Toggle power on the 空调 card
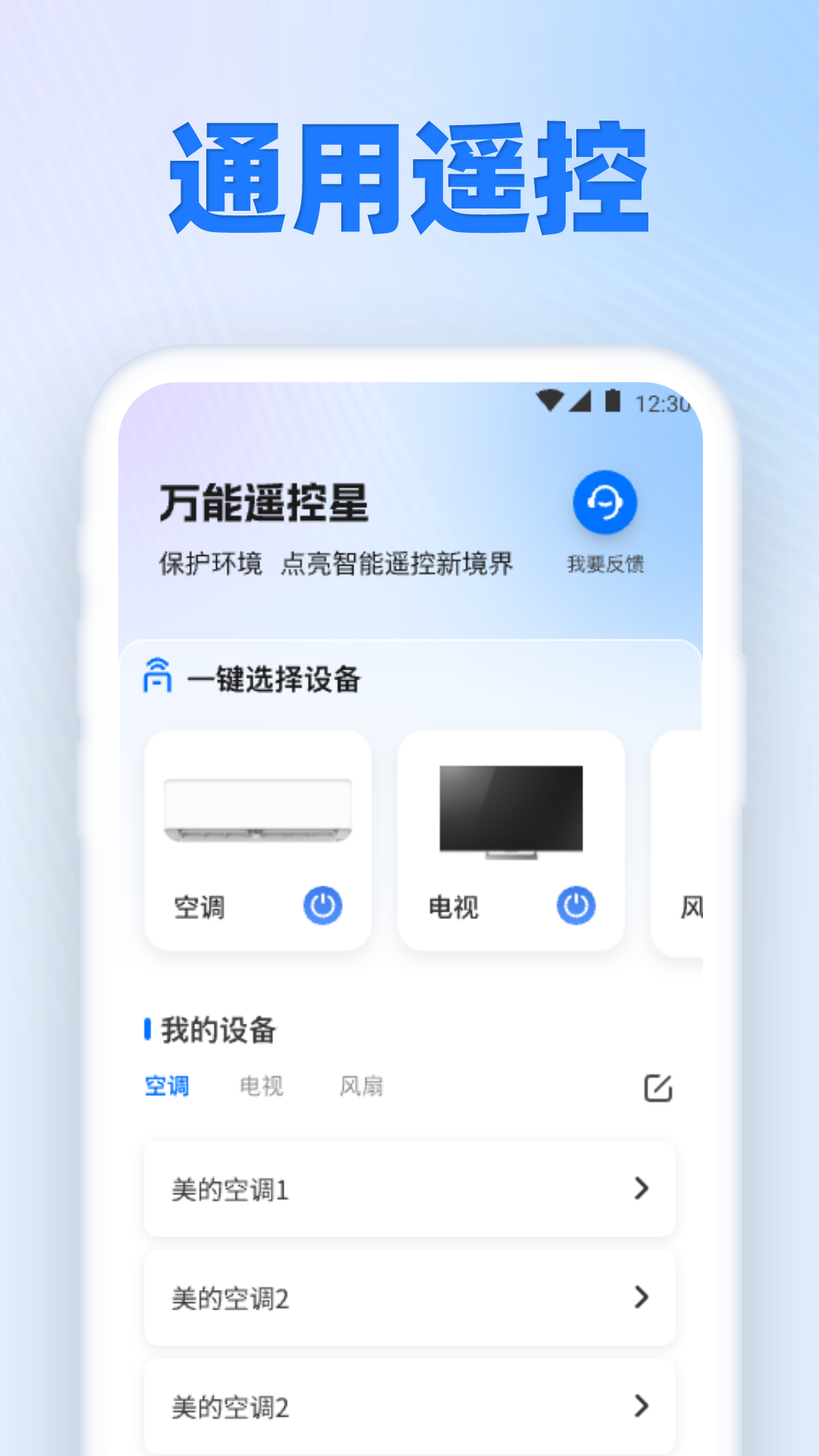Image resolution: width=819 pixels, height=1456 pixels. tap(323, 905)
